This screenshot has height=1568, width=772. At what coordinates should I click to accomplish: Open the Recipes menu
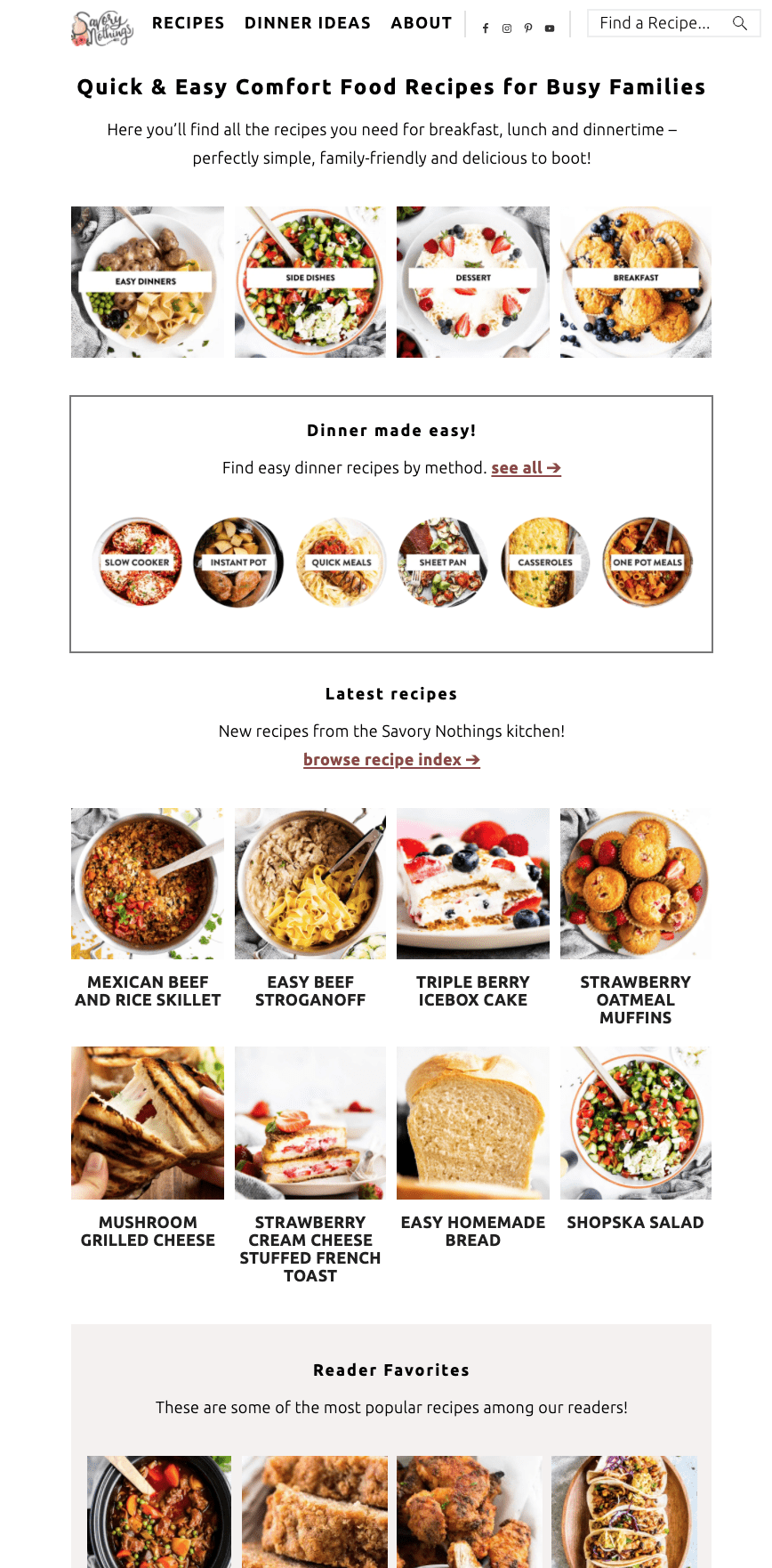pos(188,23)
